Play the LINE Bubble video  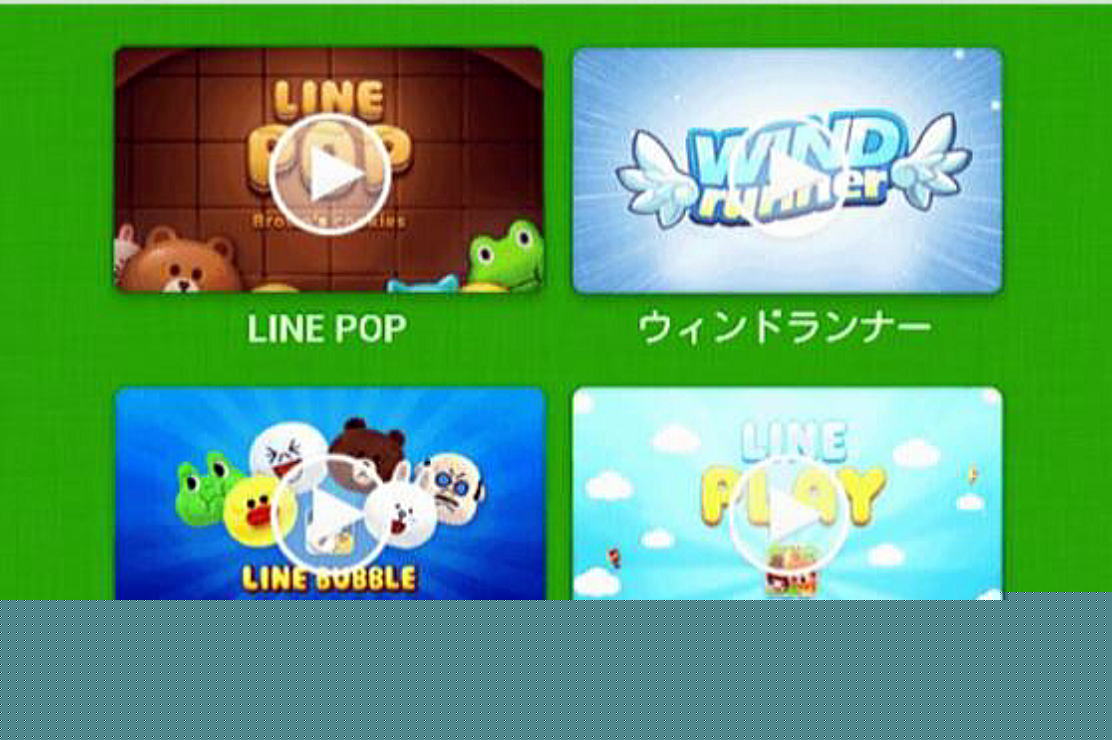click(330, 514)
